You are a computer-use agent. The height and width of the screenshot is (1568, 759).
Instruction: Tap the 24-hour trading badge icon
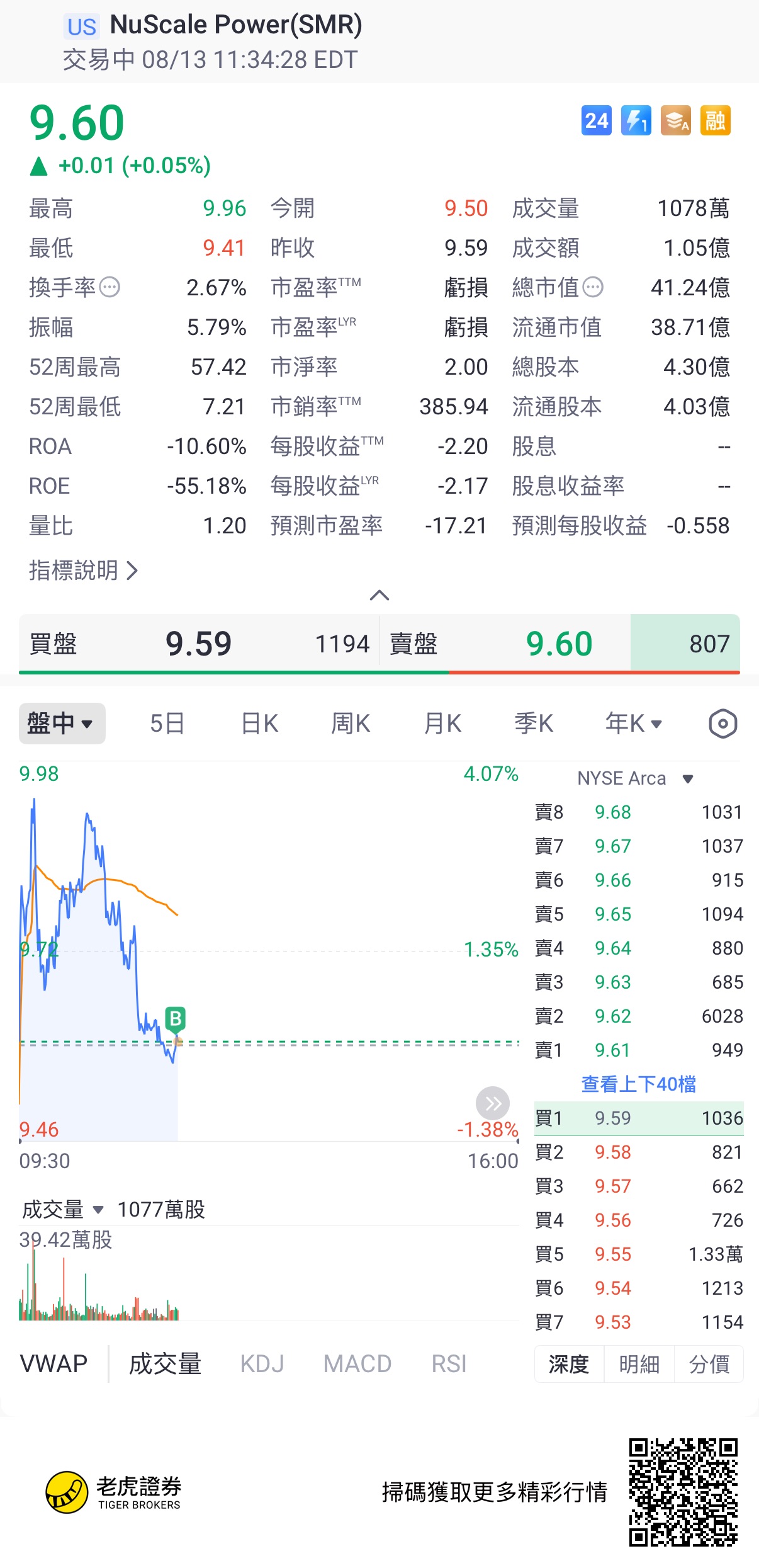tap(596, 120)
